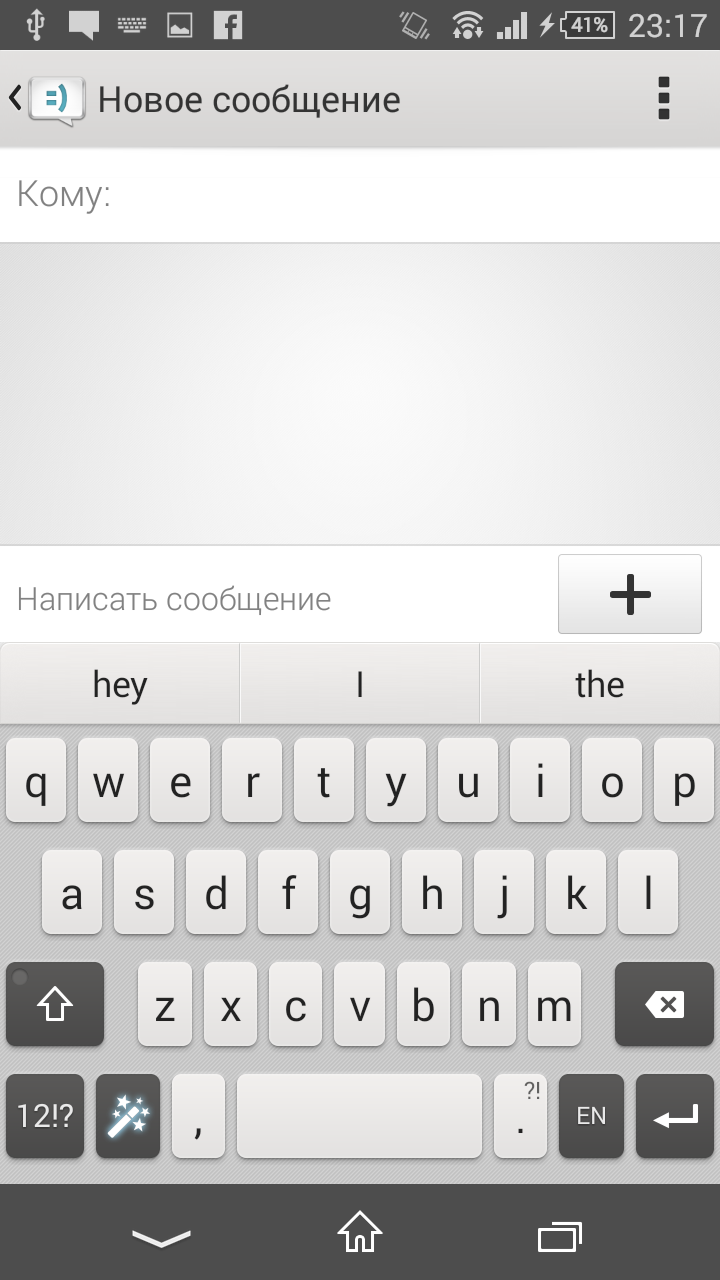Viewport: 720px width, 1280px height.
Task: Hide the keyboard with the navigation down arrow
Action: [x=160, y=1238]
